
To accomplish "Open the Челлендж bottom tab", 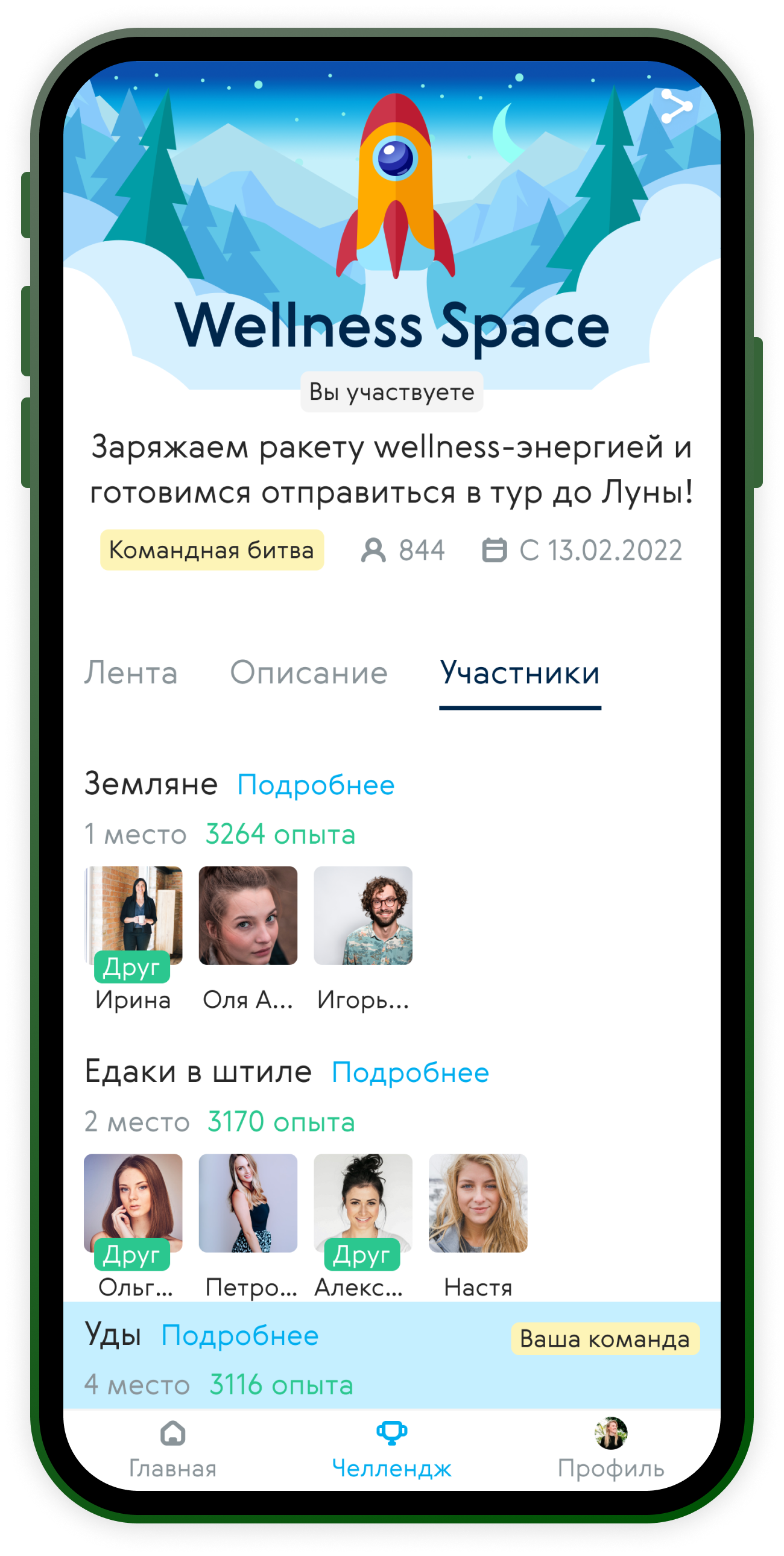I will point(392,1449).
